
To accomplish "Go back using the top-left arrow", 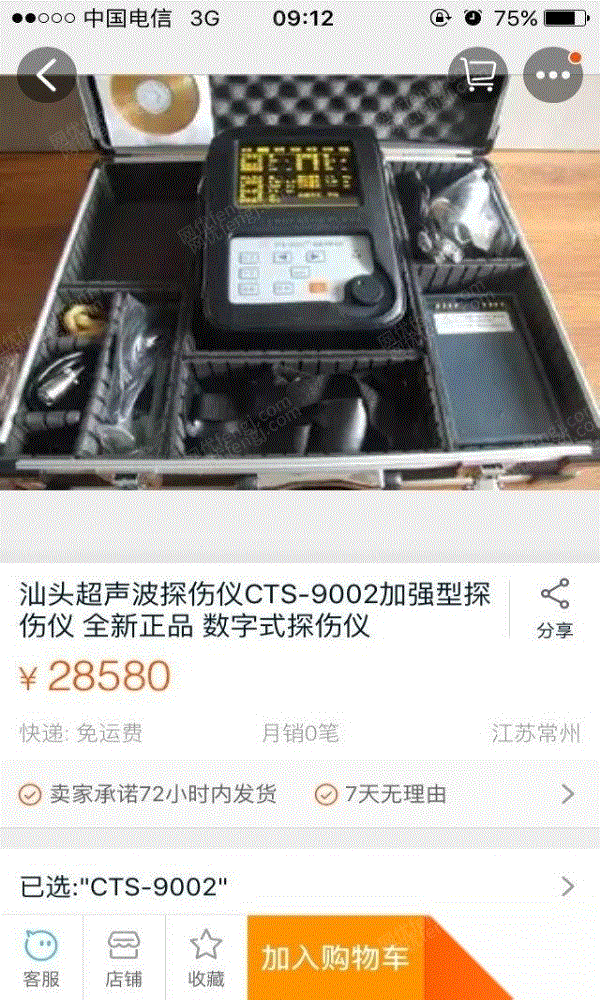I will [x=47, y=75].
